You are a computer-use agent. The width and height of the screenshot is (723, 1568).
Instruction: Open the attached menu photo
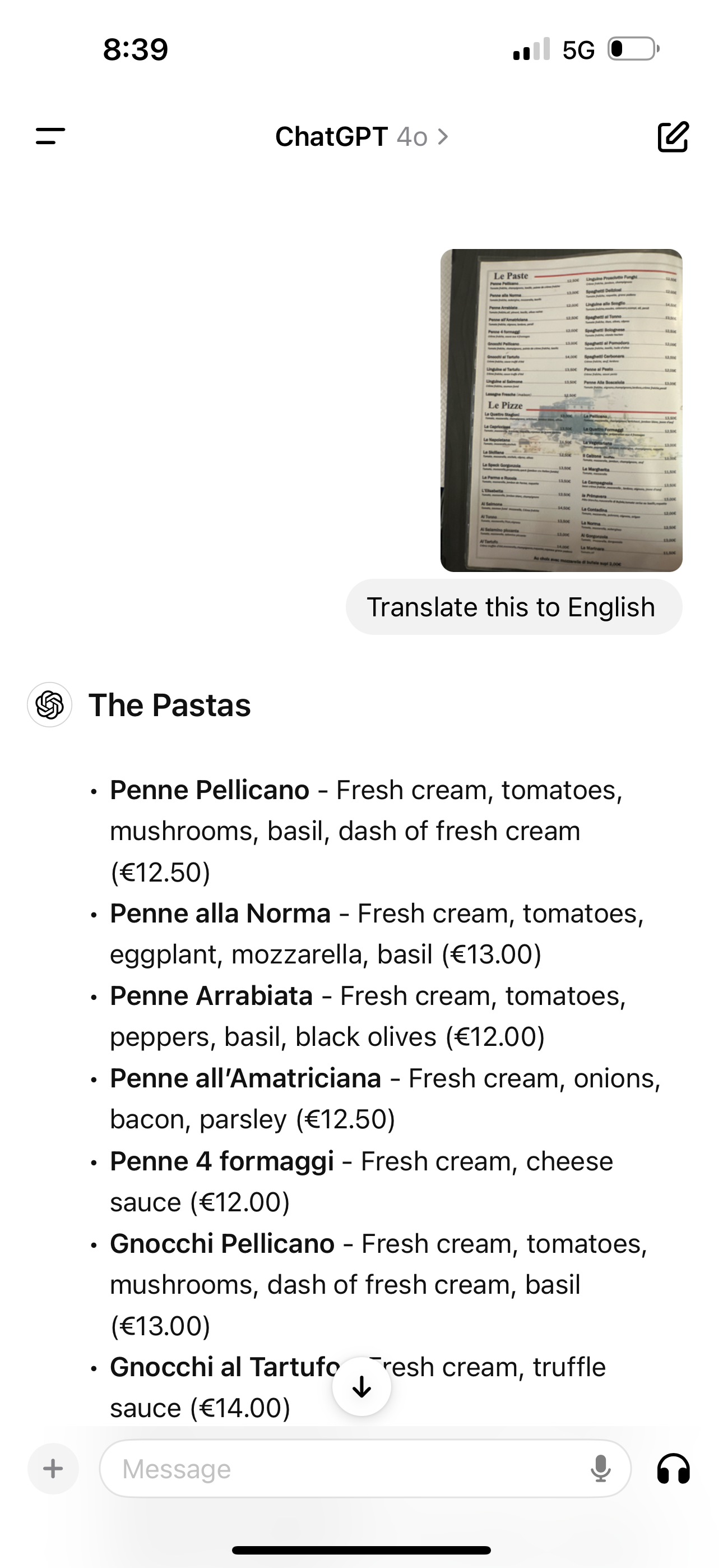tap(561, 411)
